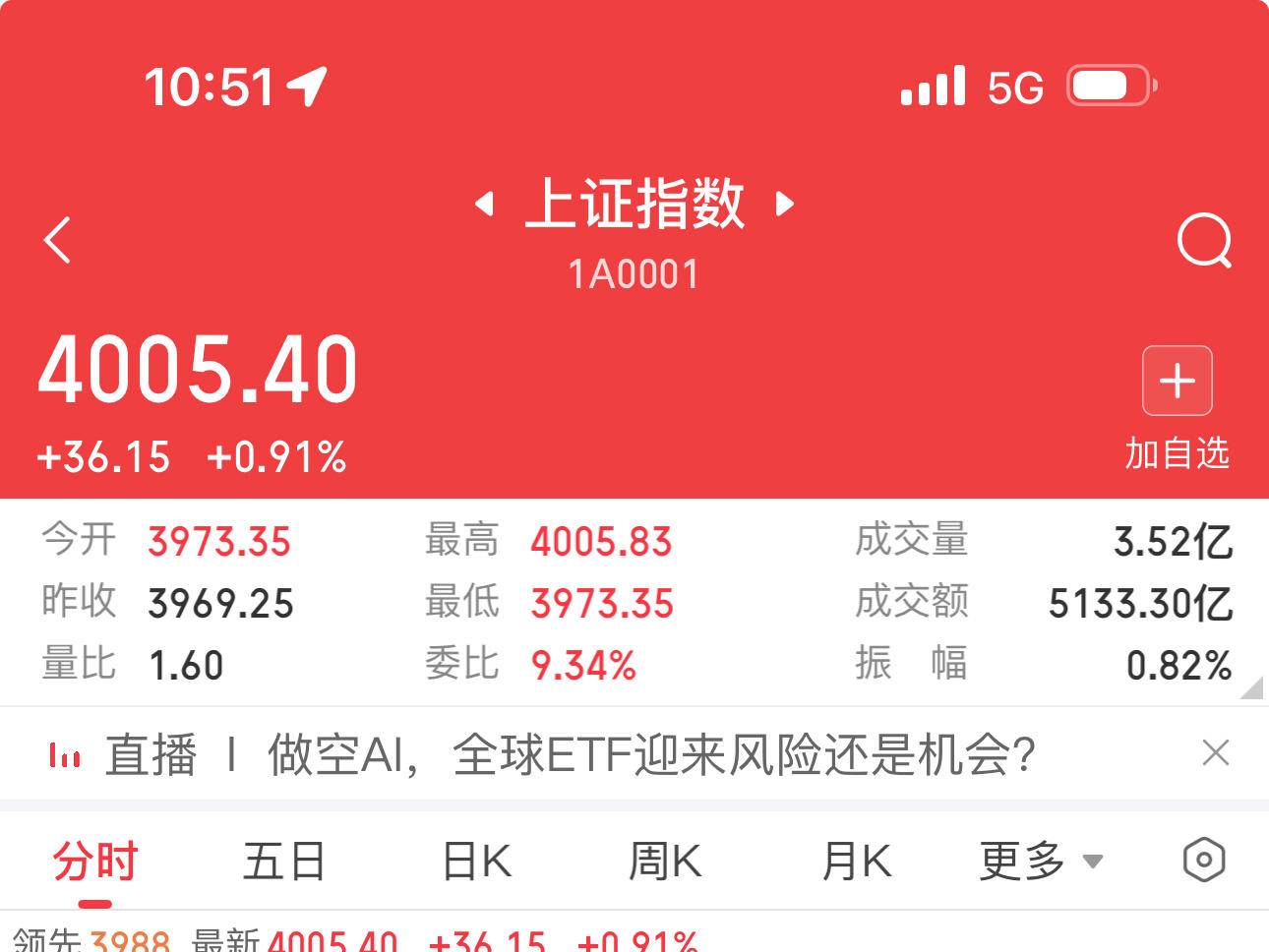Switch to the 日K chart tab
Viewport: 1269px width, 952px height.
(x=476, y=863)
